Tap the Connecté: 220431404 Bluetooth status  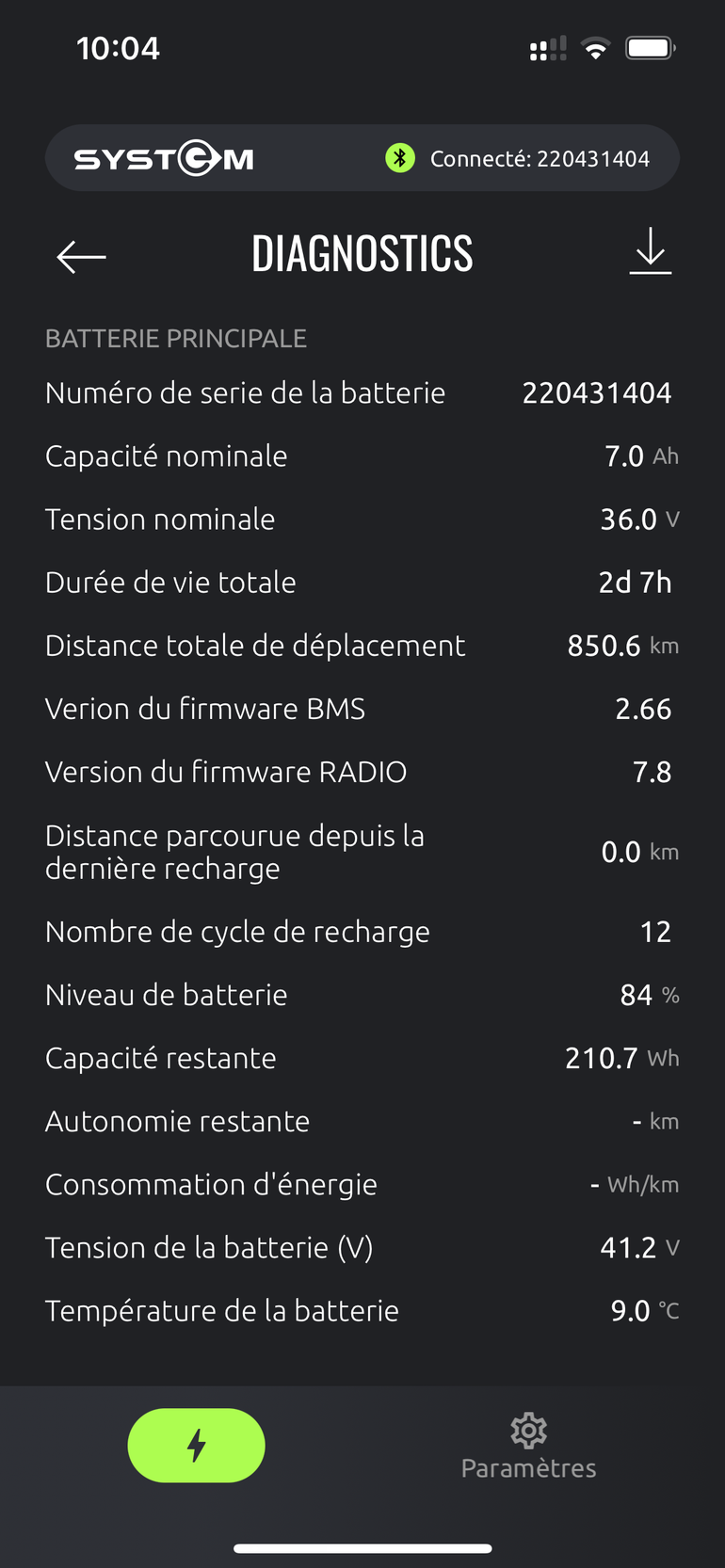tap(518, 159)
